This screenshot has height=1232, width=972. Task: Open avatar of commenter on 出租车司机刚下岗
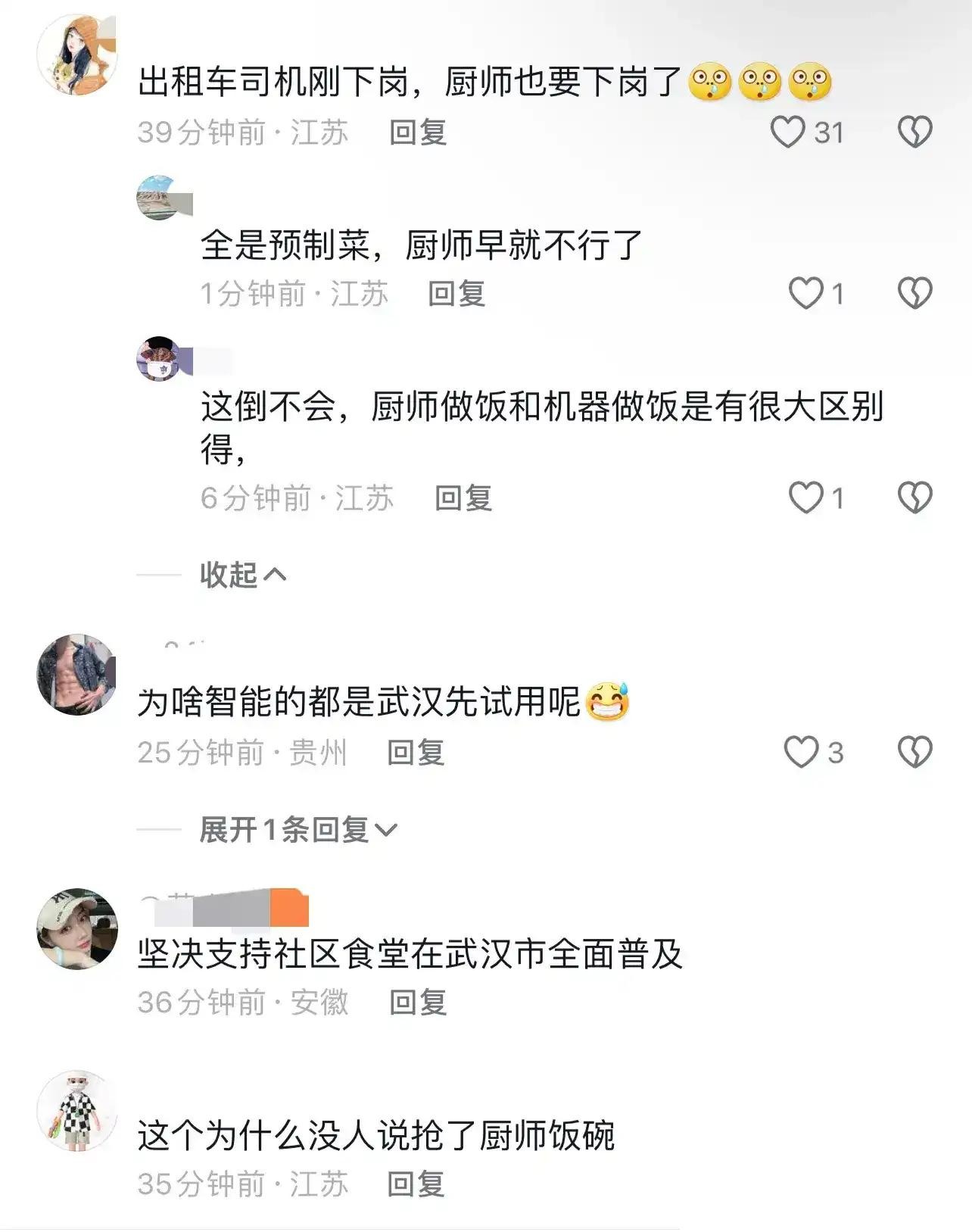tap(78, 55)
